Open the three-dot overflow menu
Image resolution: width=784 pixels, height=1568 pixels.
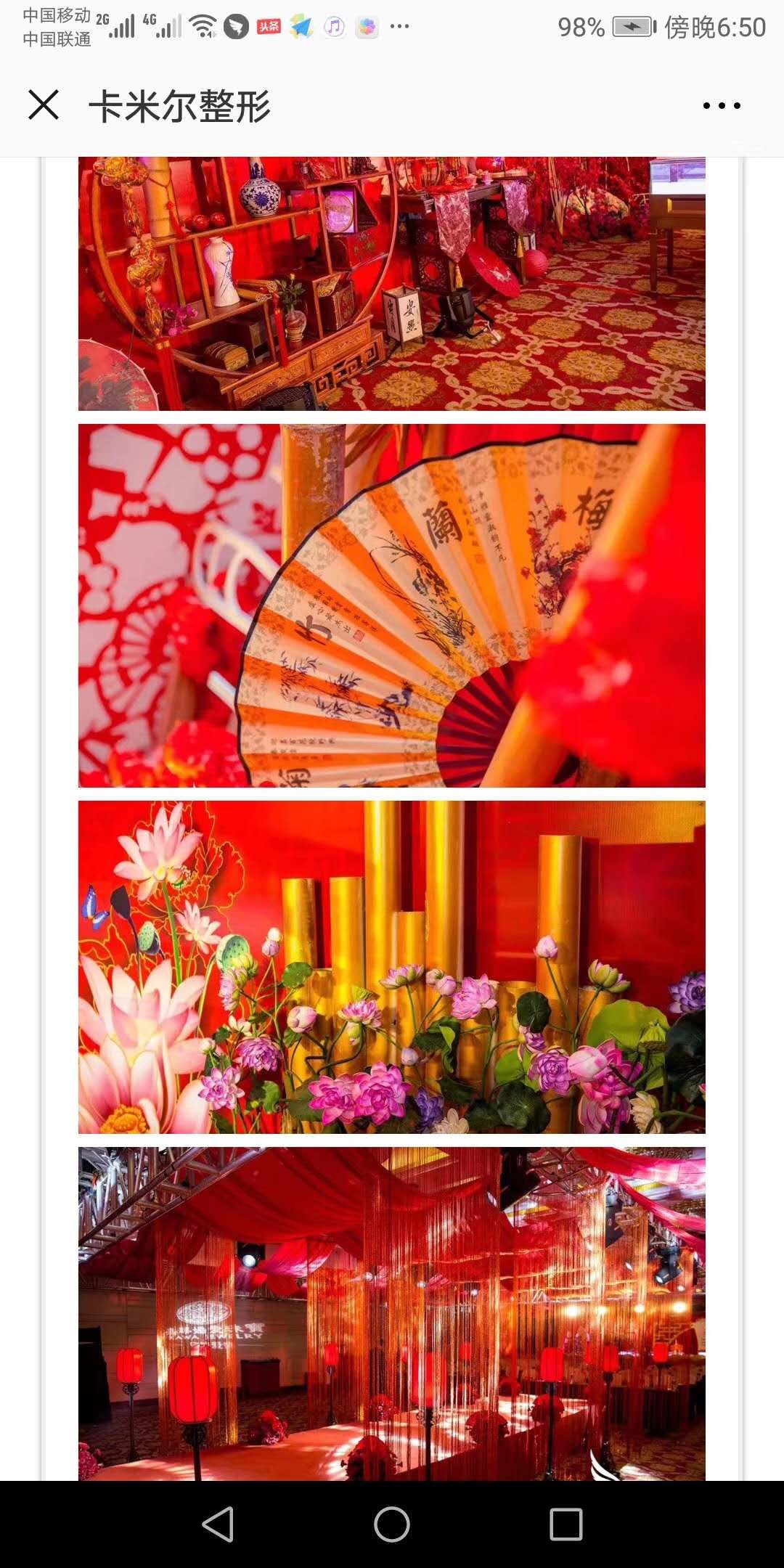(722, 106)
